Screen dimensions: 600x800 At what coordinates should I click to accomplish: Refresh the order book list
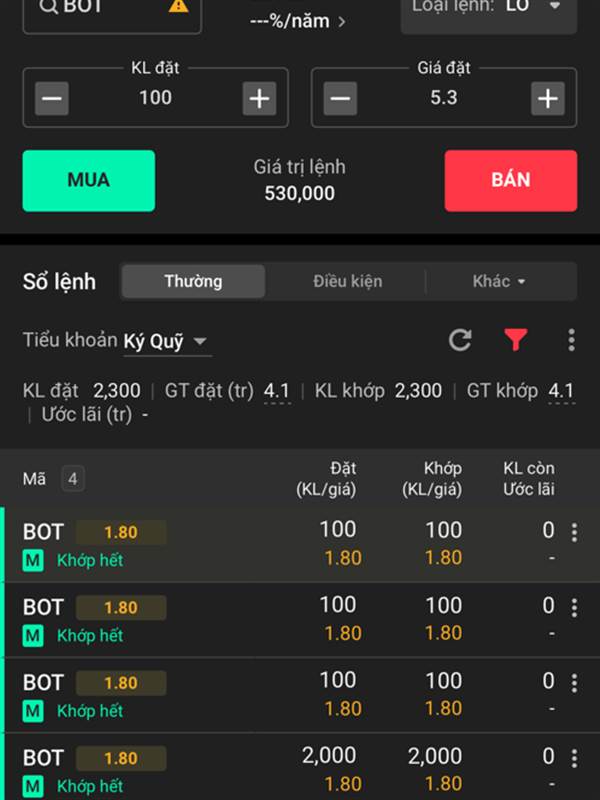pos(460,340)
